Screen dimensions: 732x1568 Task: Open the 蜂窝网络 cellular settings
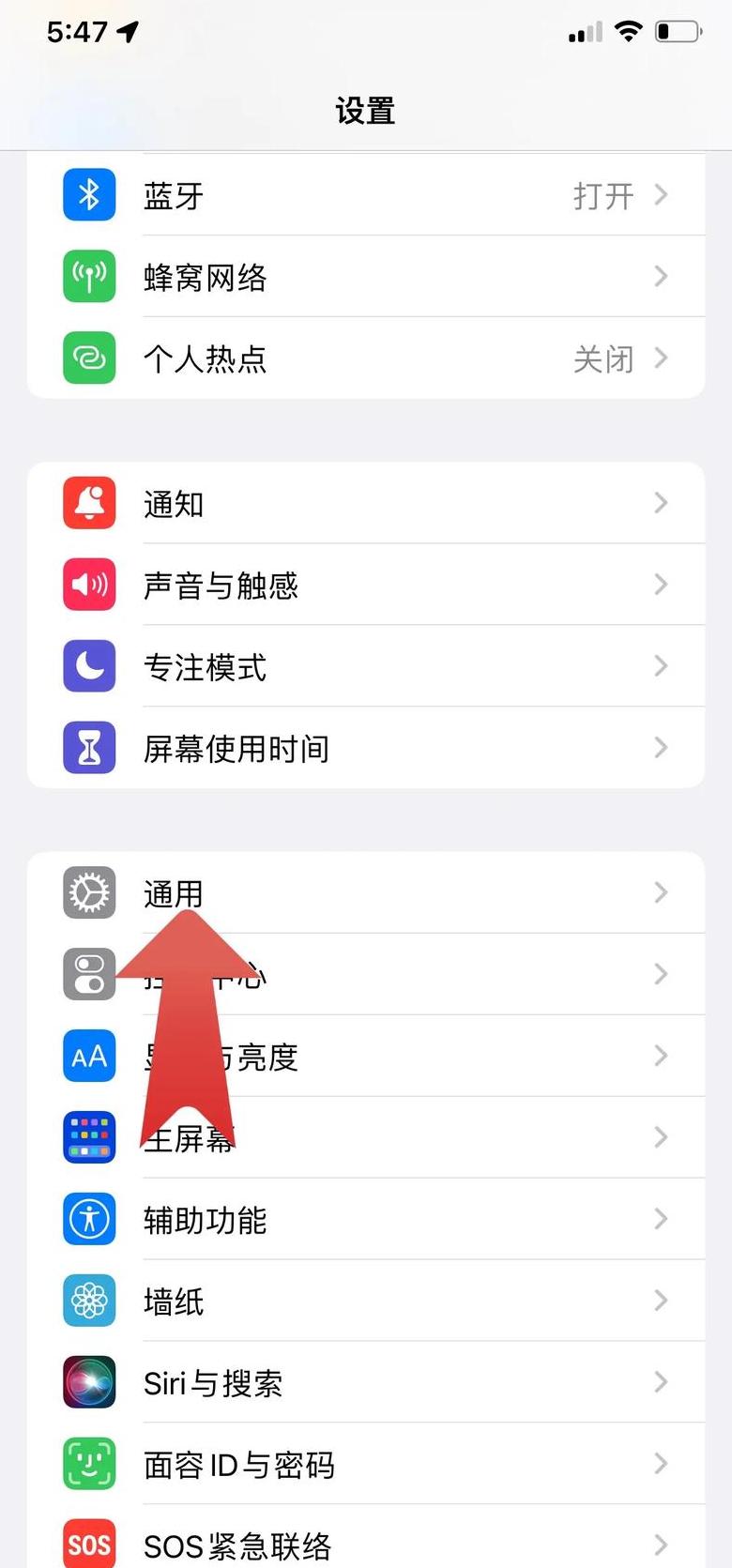click(366, 277)
